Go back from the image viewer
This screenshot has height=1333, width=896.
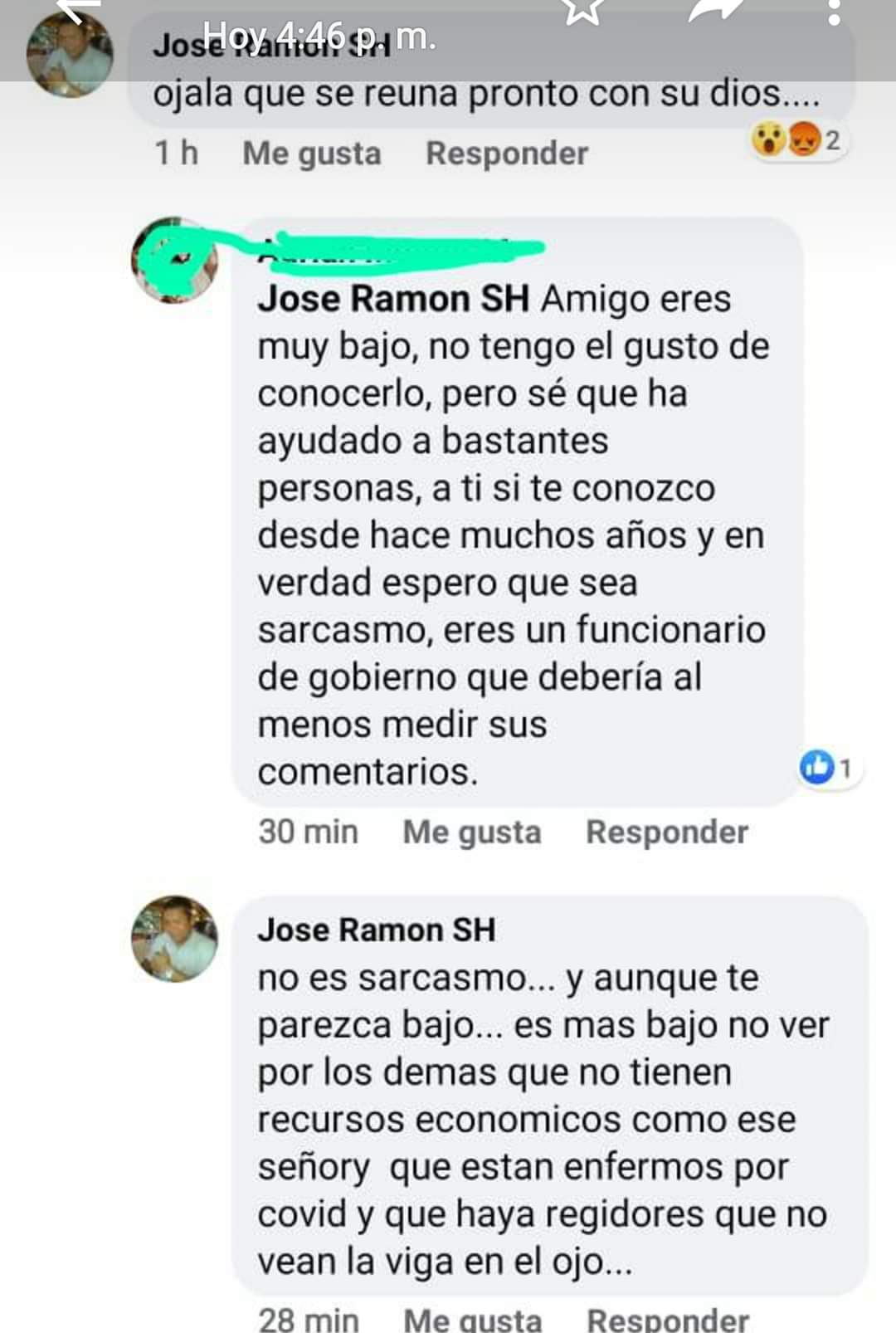pos(80,8)
